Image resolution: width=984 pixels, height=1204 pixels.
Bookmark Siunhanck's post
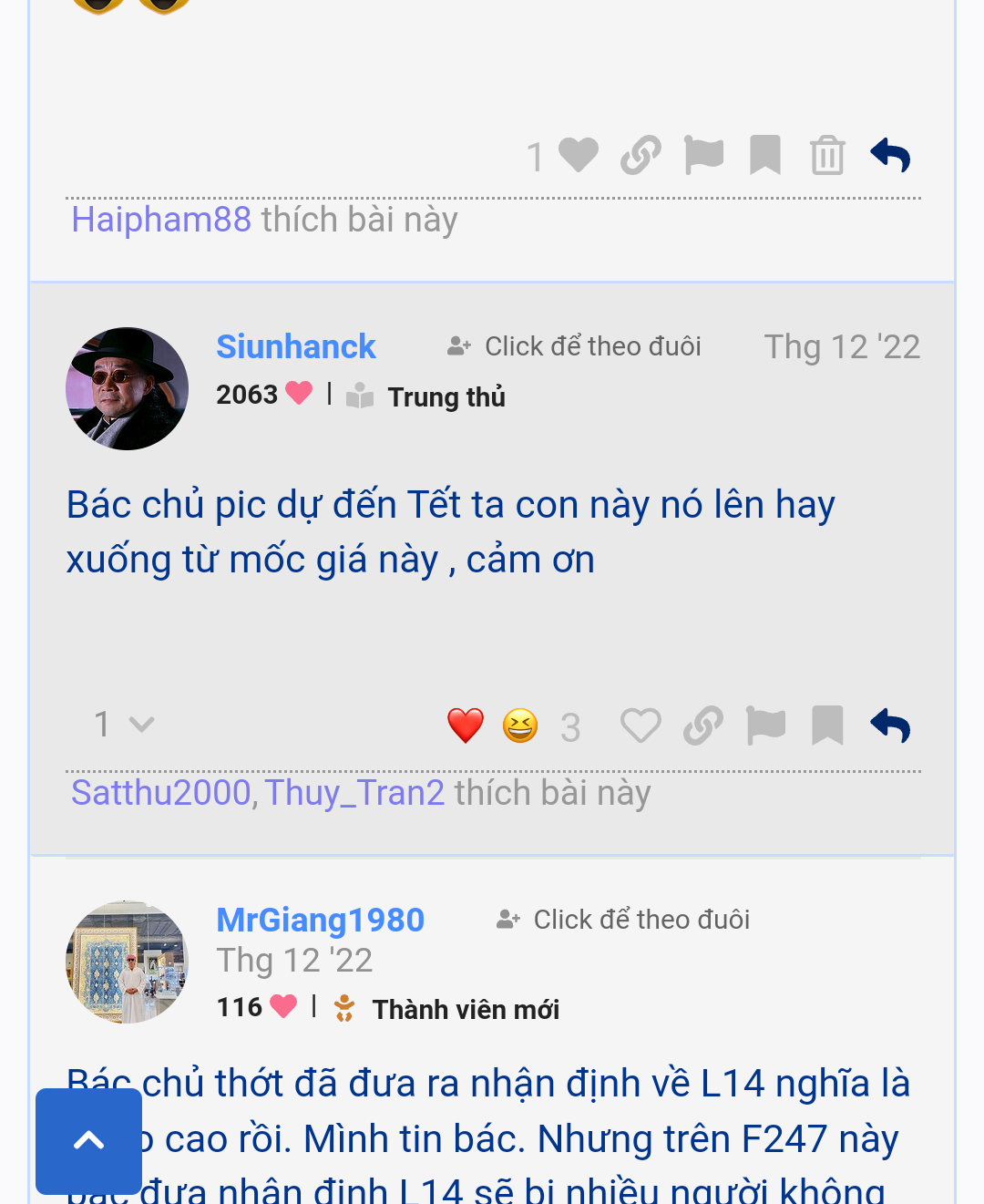(x=827, y=726)
